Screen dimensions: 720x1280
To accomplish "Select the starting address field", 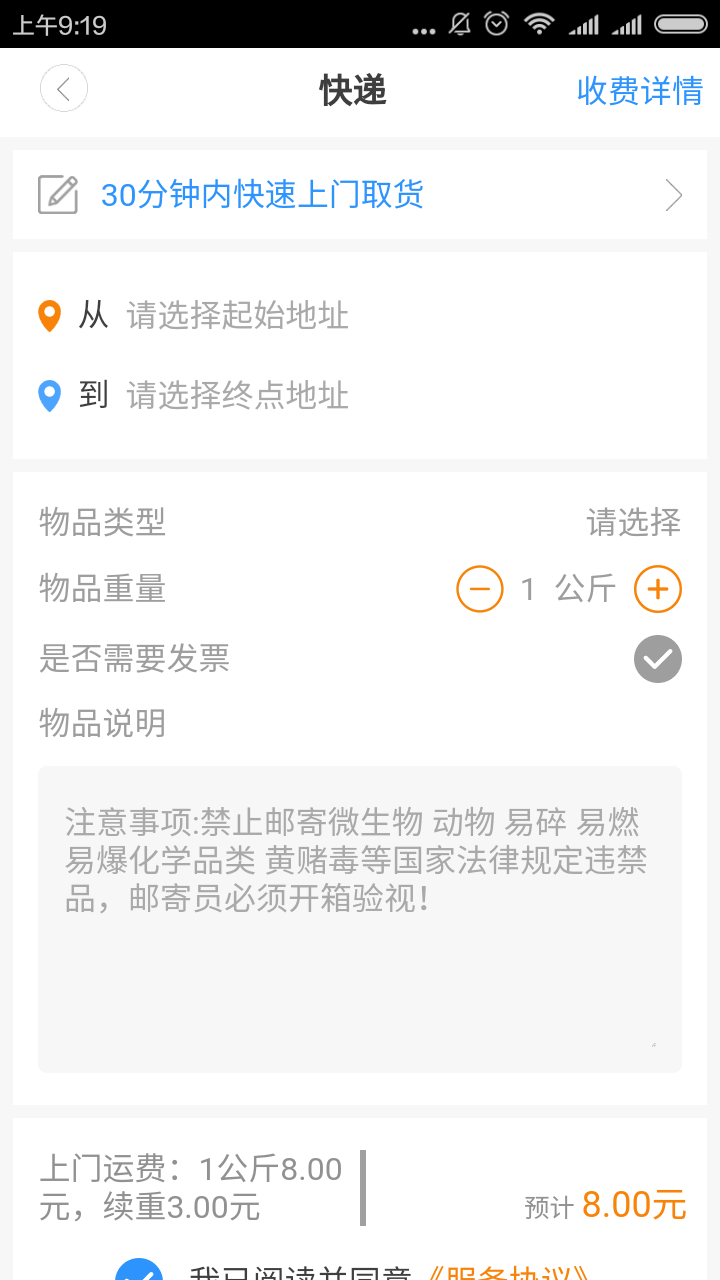I will pyautogui.click(x=238, y=316).
